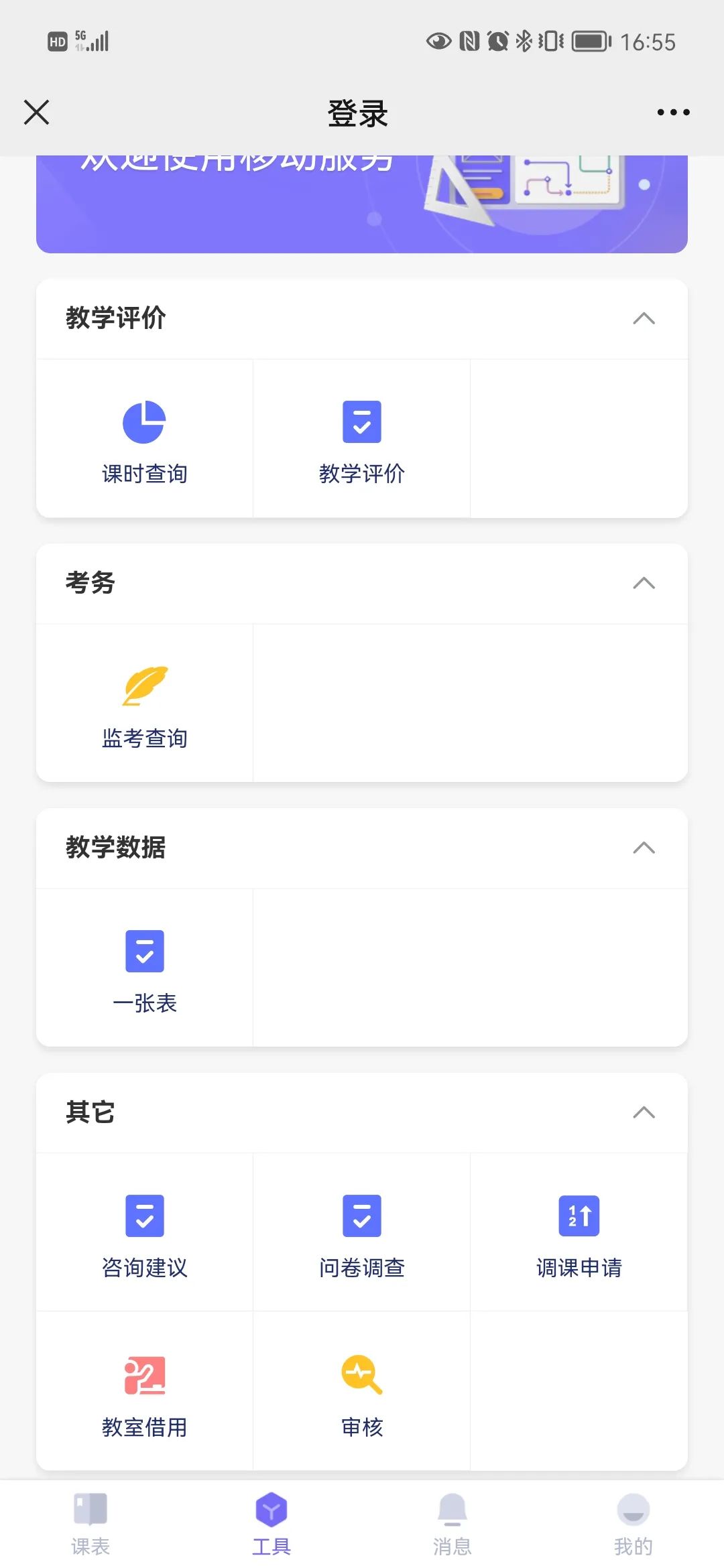Open the 教学评价 tool tile
Viewport: 724px width, 1568px height.
click(361, 439)
